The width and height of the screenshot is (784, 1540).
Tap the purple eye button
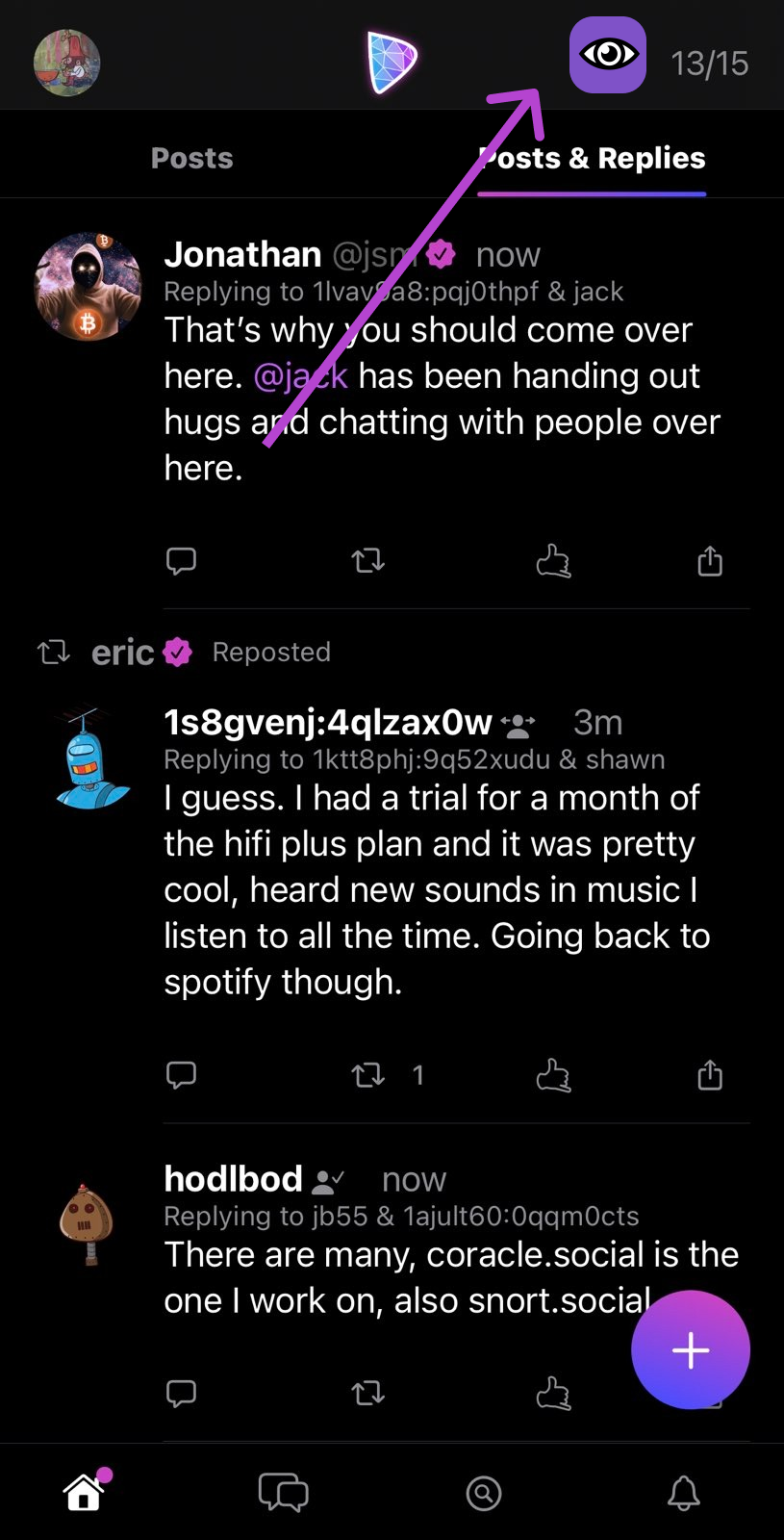pos(607,55)
